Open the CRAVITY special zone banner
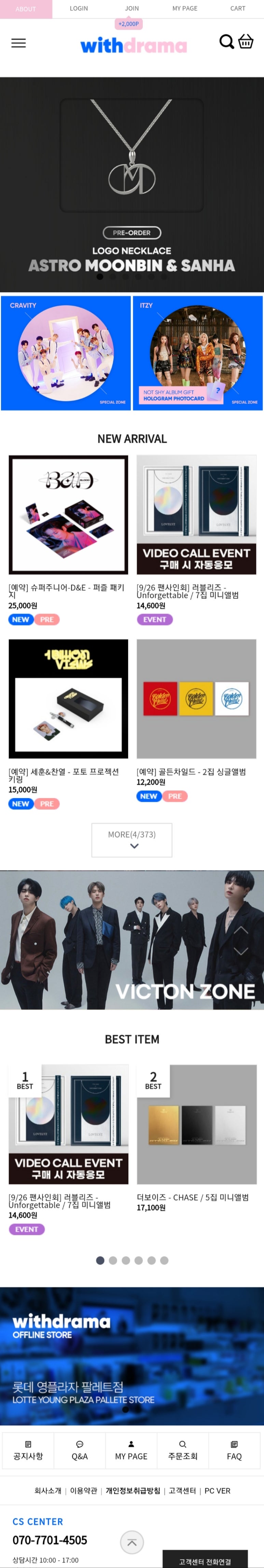The width and height of the screenshot is (264, 1568). (x=66, y=353)
